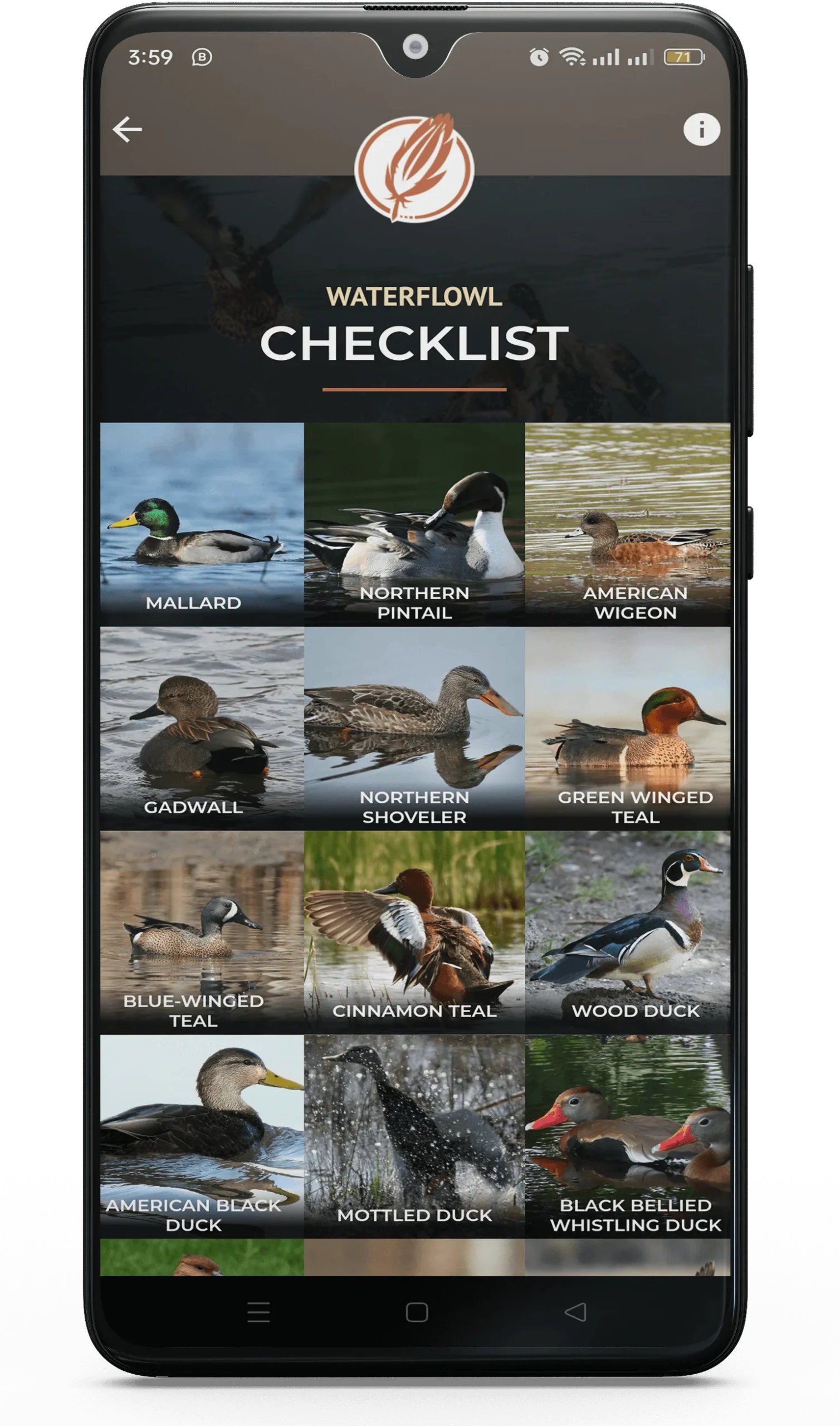Open the Wood Duck tile
The height and width of the screenshot is (1426, 840).
click(628, 932)
